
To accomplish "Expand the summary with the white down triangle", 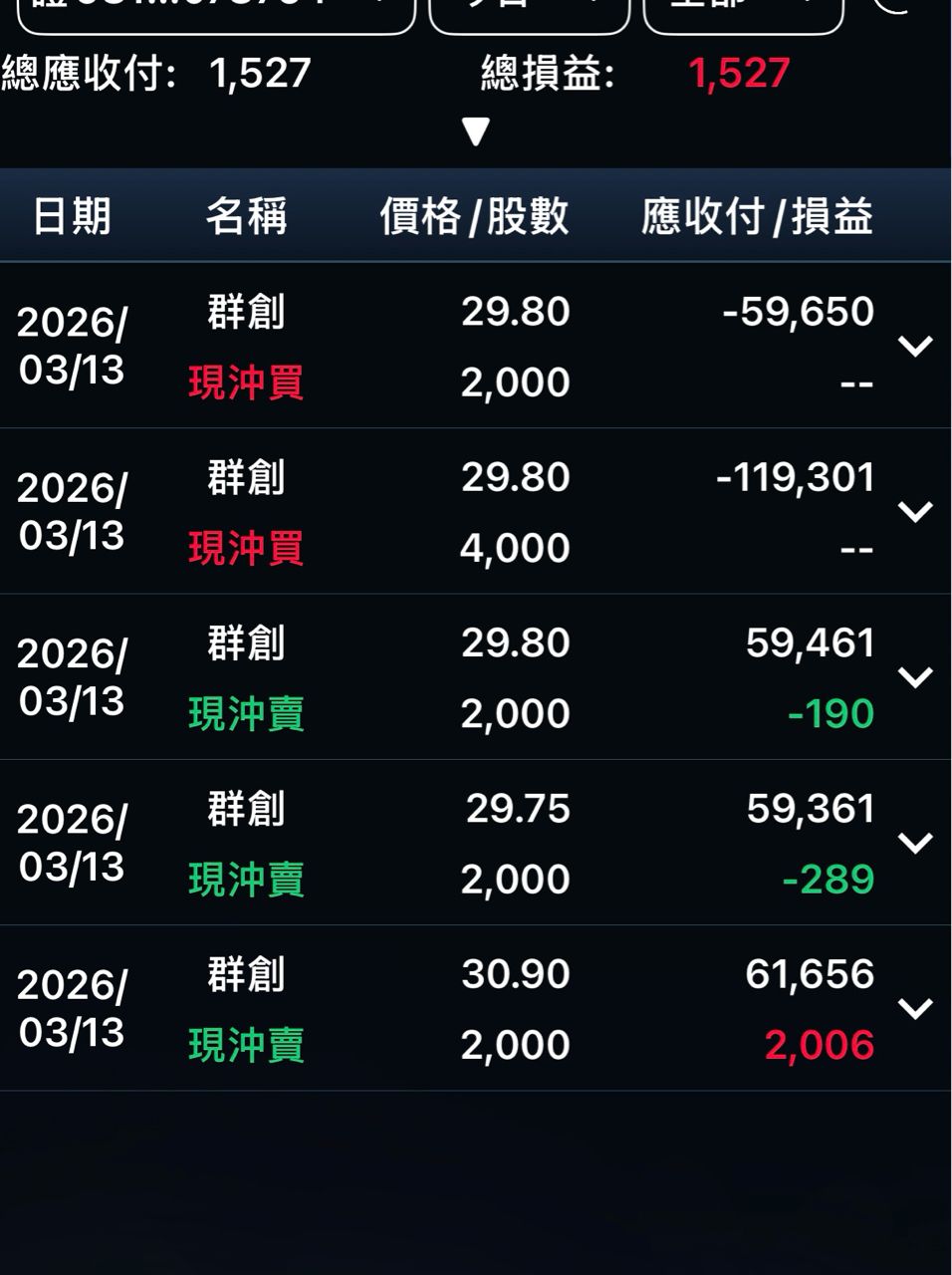I will click(476, 131).
